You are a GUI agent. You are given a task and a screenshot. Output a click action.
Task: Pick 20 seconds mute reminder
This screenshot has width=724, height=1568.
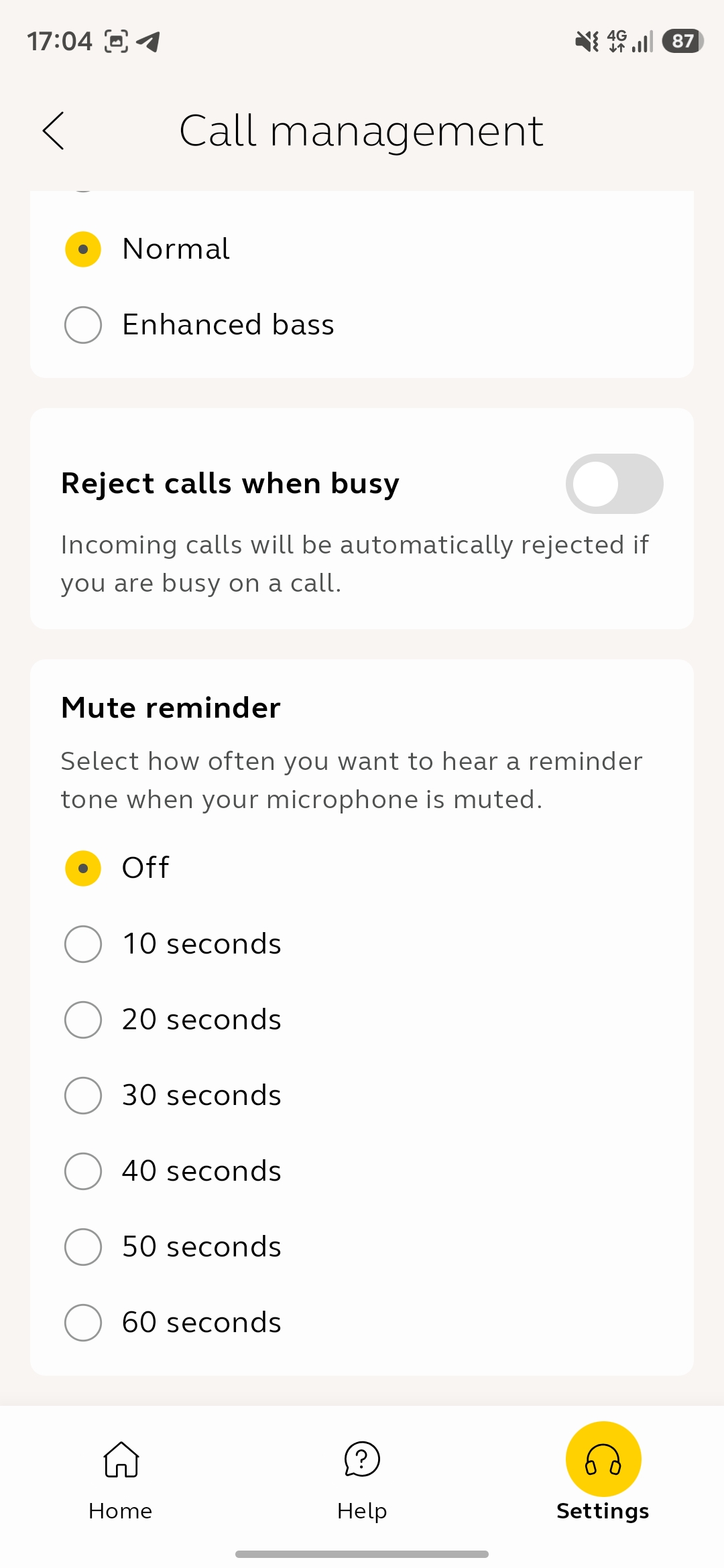click(x=83, y=1020)
